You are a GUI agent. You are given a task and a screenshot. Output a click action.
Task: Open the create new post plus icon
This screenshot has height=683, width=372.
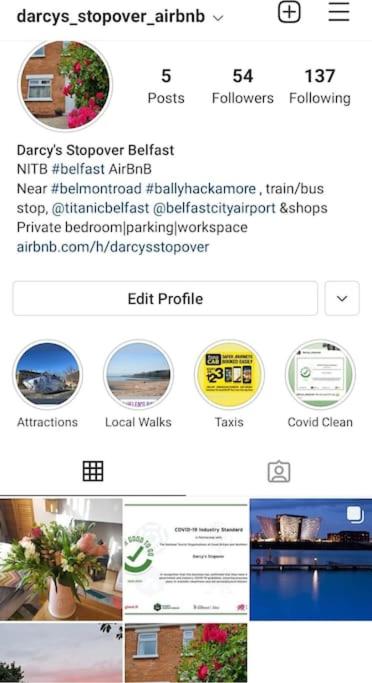coord(289,12)
